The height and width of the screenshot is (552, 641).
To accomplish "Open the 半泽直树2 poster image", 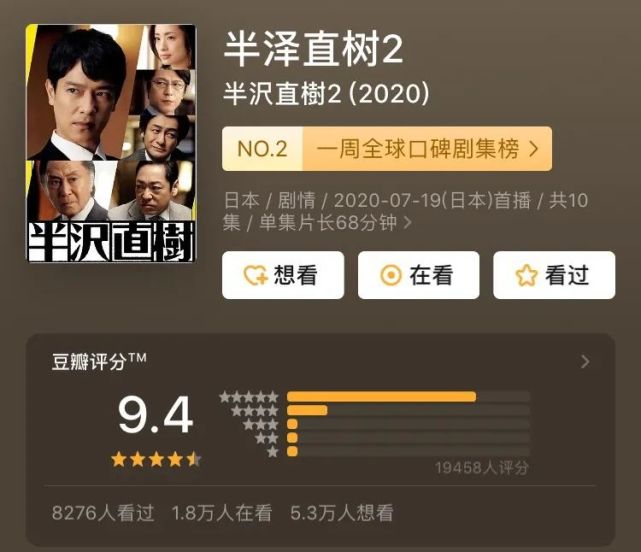I will coord(111,142).
